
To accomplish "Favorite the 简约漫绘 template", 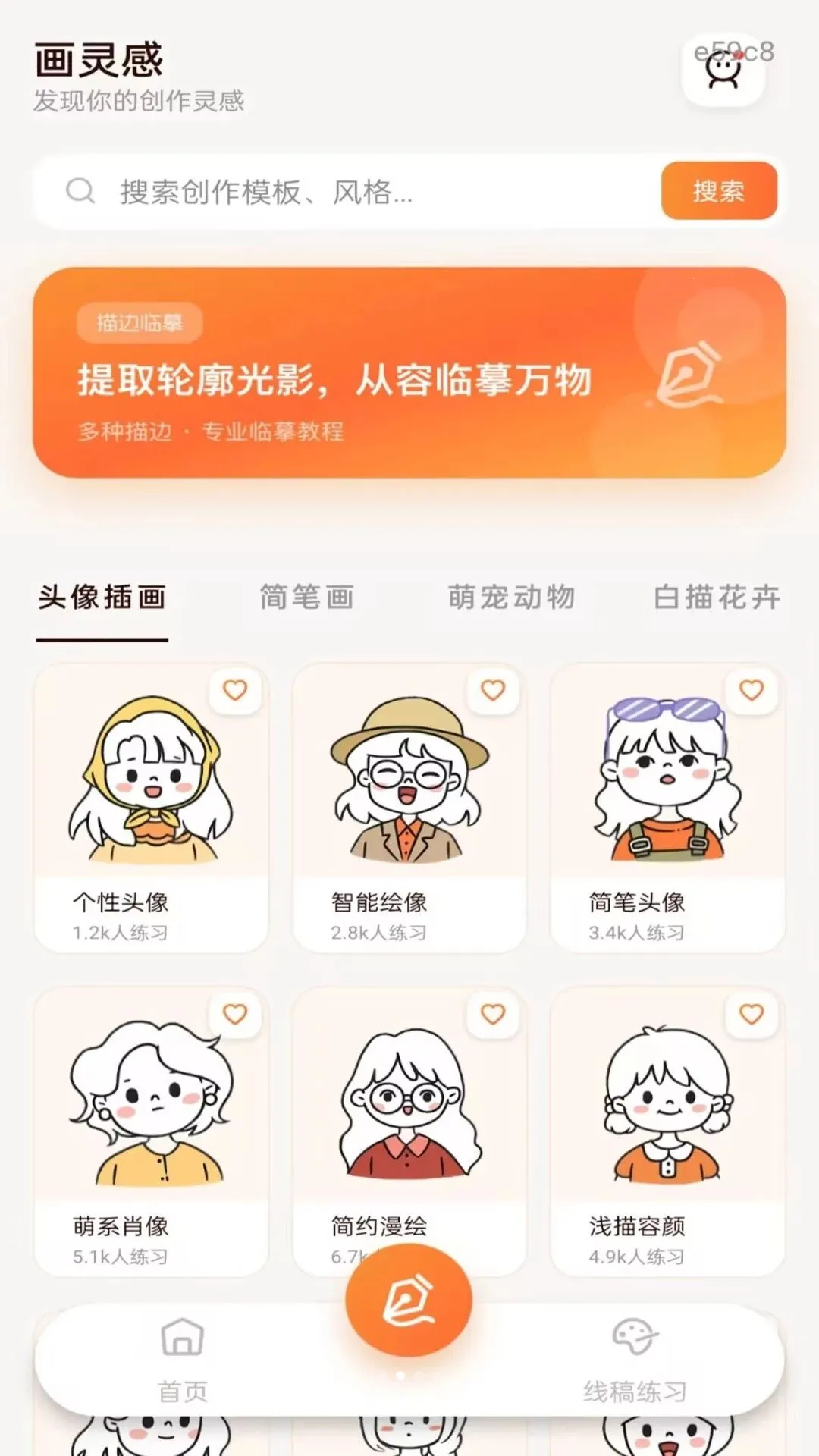I will [493, 1014].
